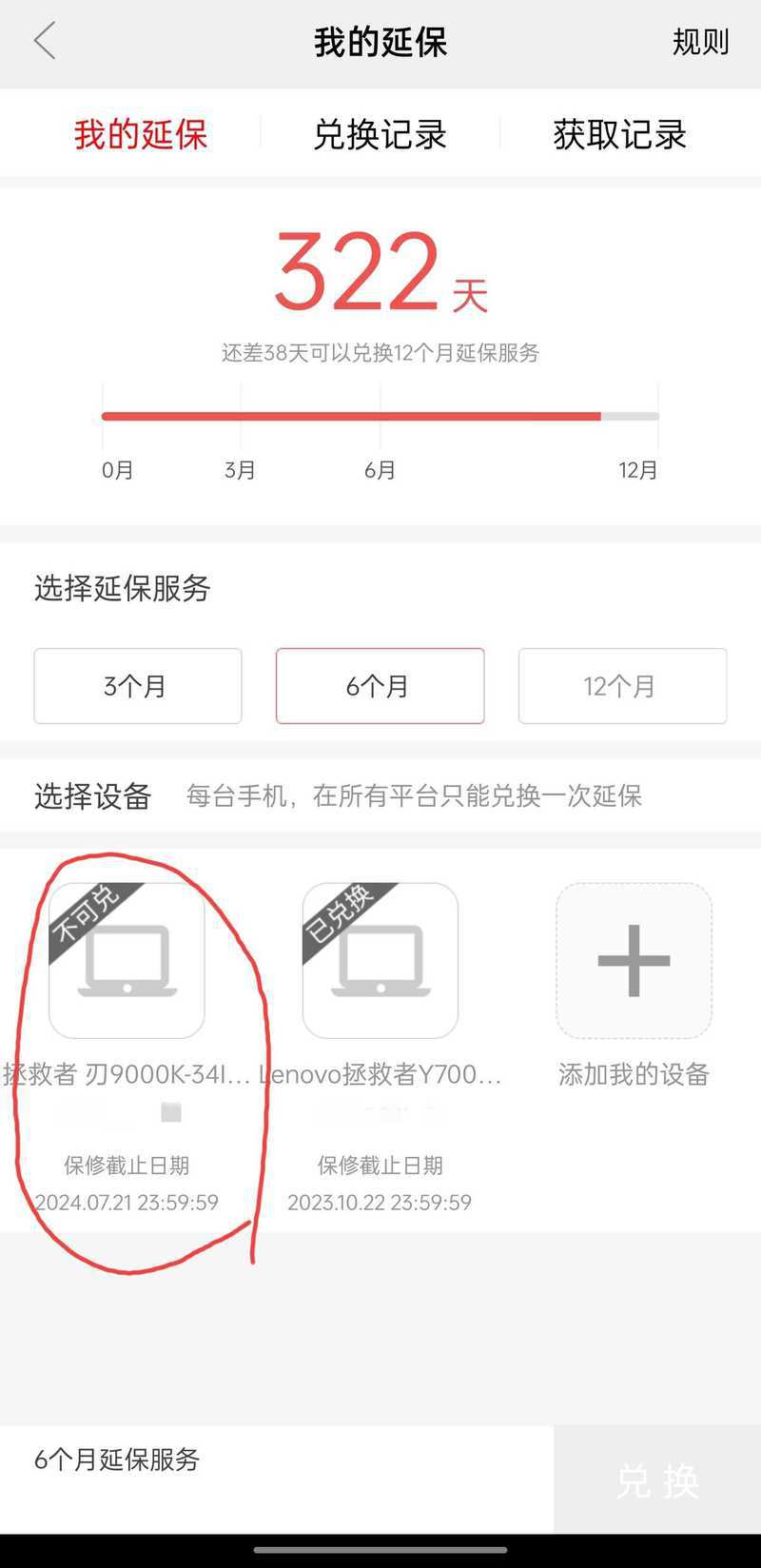Switch to the 获取记录 tab
This screenshot has width=761, height=1568.
pyautogui.click(x=619, y=134)
